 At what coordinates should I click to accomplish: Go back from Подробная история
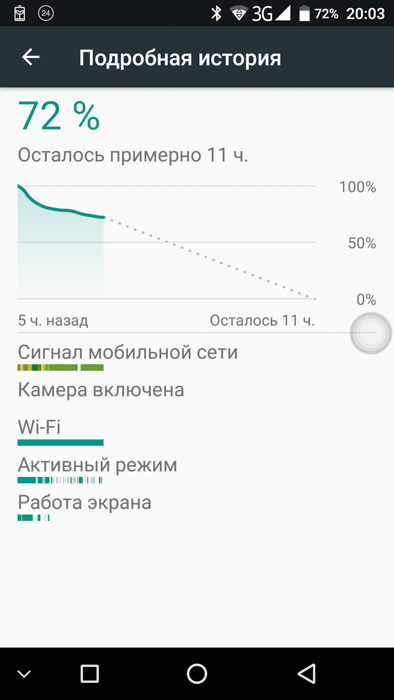(31, 57)
